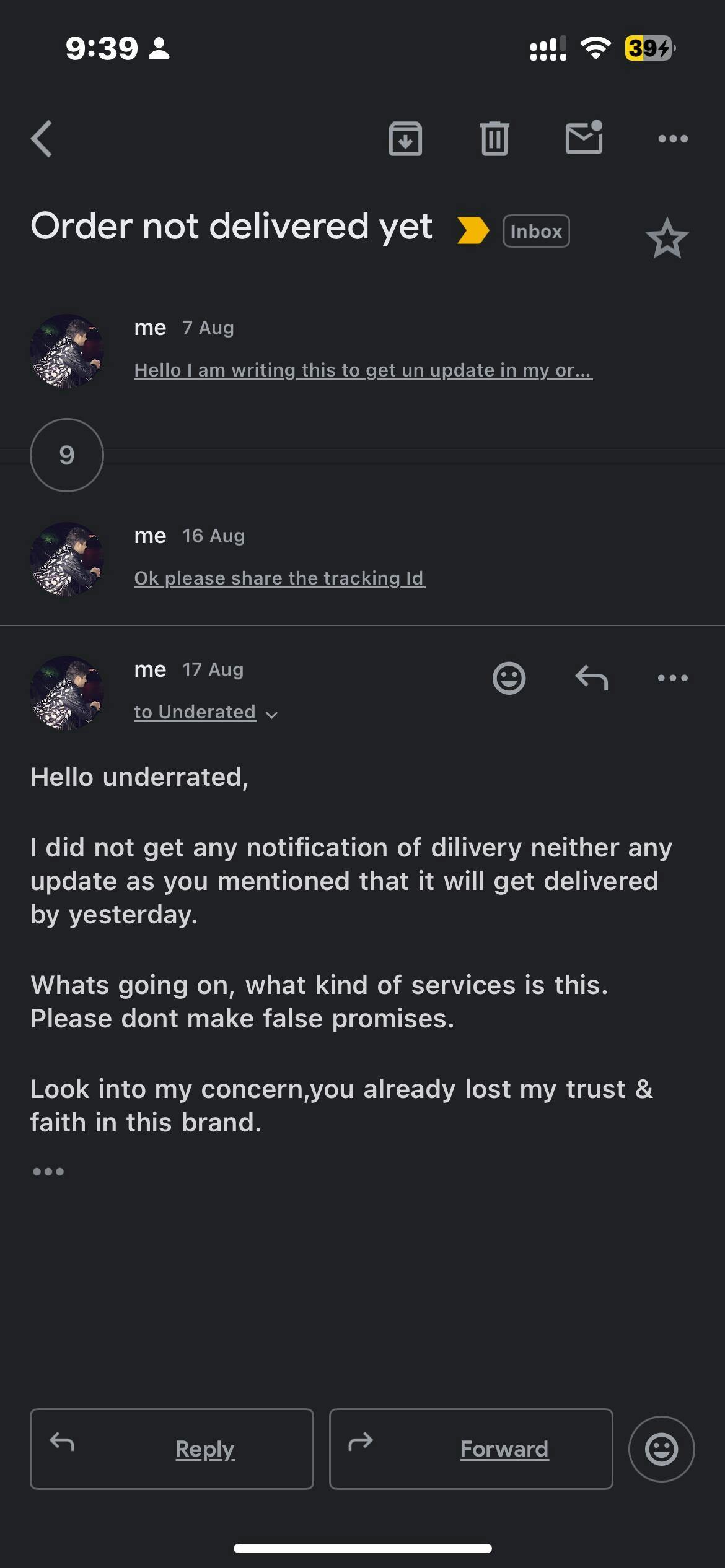Show the 9 hidden messages

[x=66, y=455]
